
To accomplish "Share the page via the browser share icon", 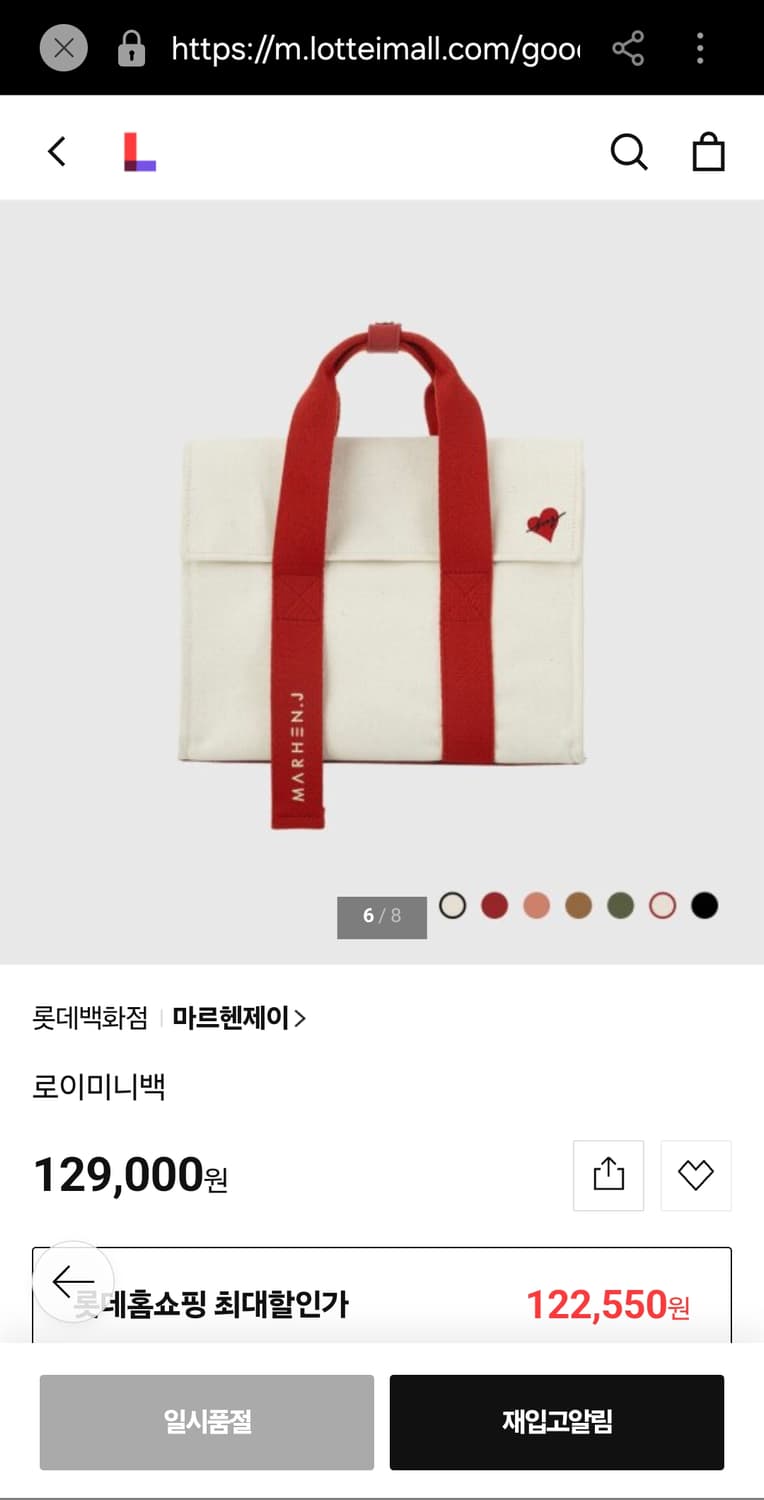I will 629,46.
